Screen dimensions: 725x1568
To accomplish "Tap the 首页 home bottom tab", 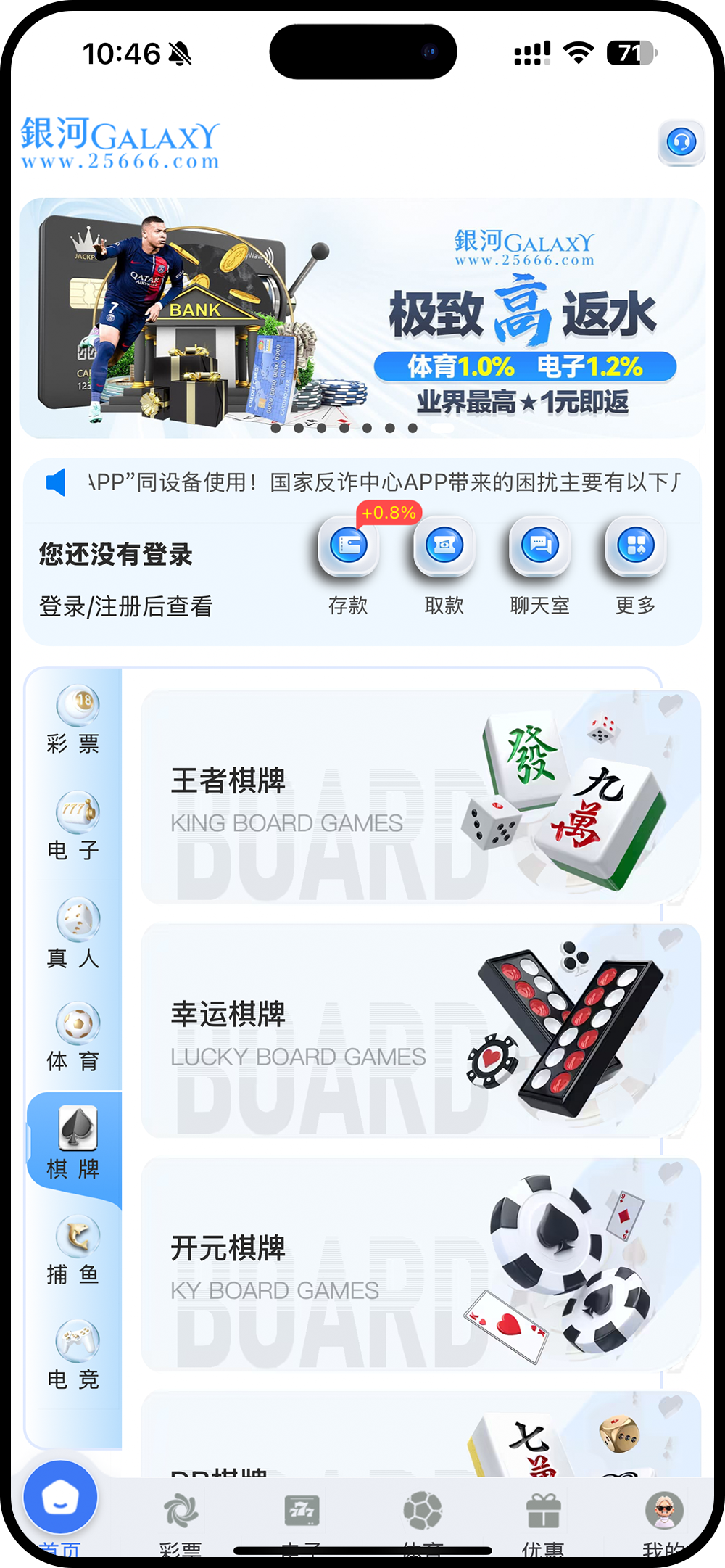I will [x=60, y=1505].
